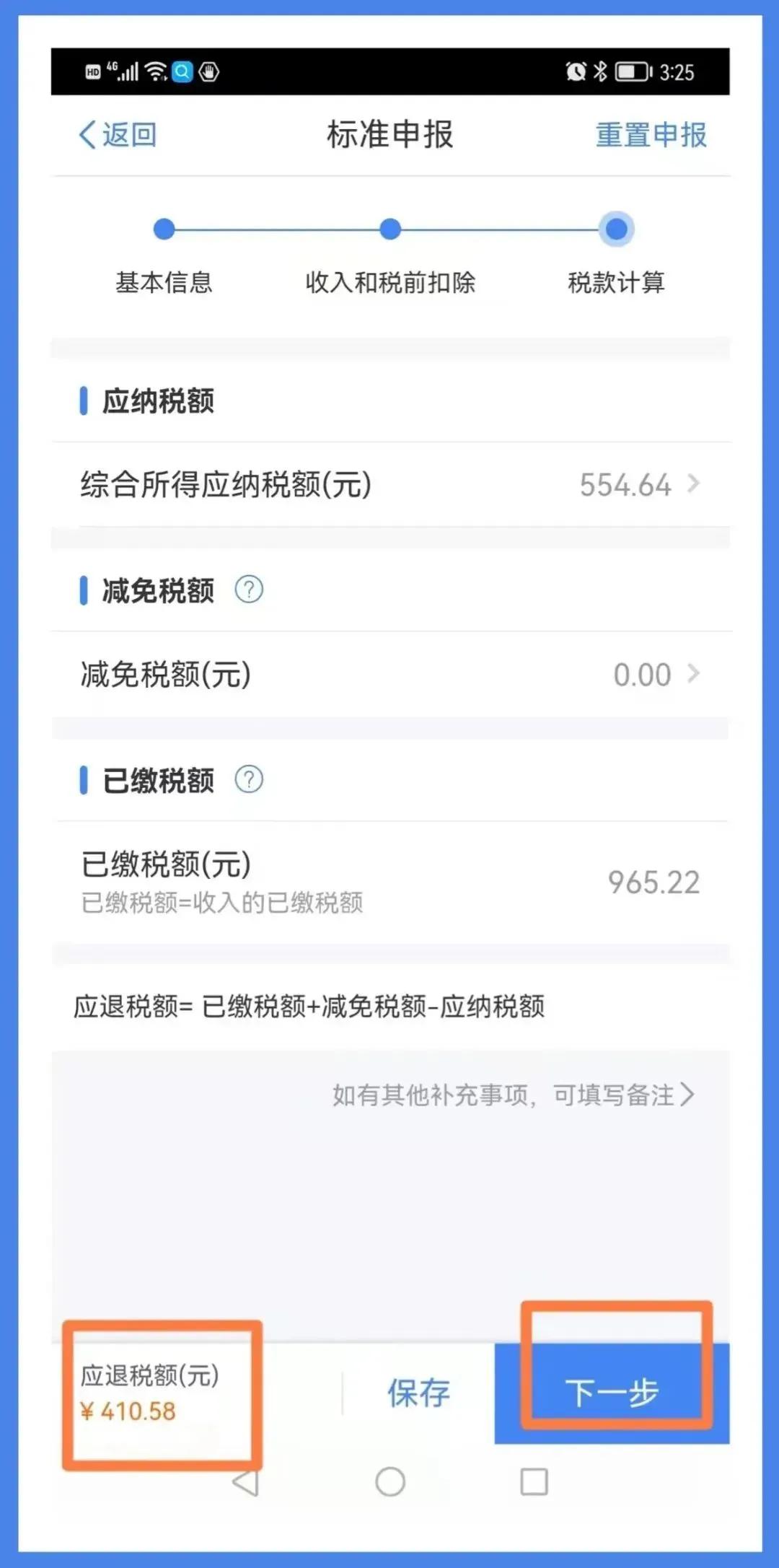The width and height of the screenshot is (779, 1568).
Task: Tap the highlighted progress dot above 税款计算
Action: click(615, 229)
